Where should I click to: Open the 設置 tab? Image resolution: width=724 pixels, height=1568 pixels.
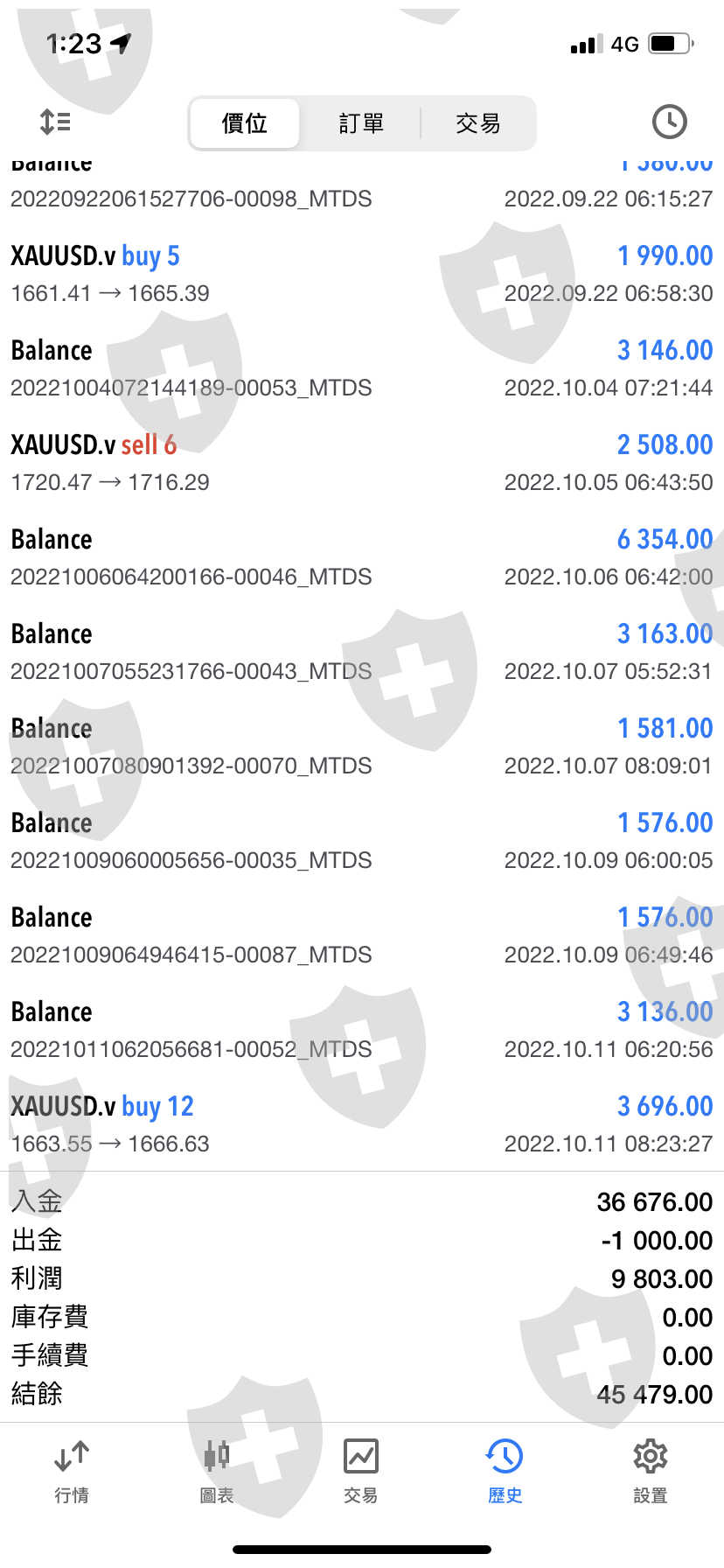pyautogui.click(x=651, y=1472)
